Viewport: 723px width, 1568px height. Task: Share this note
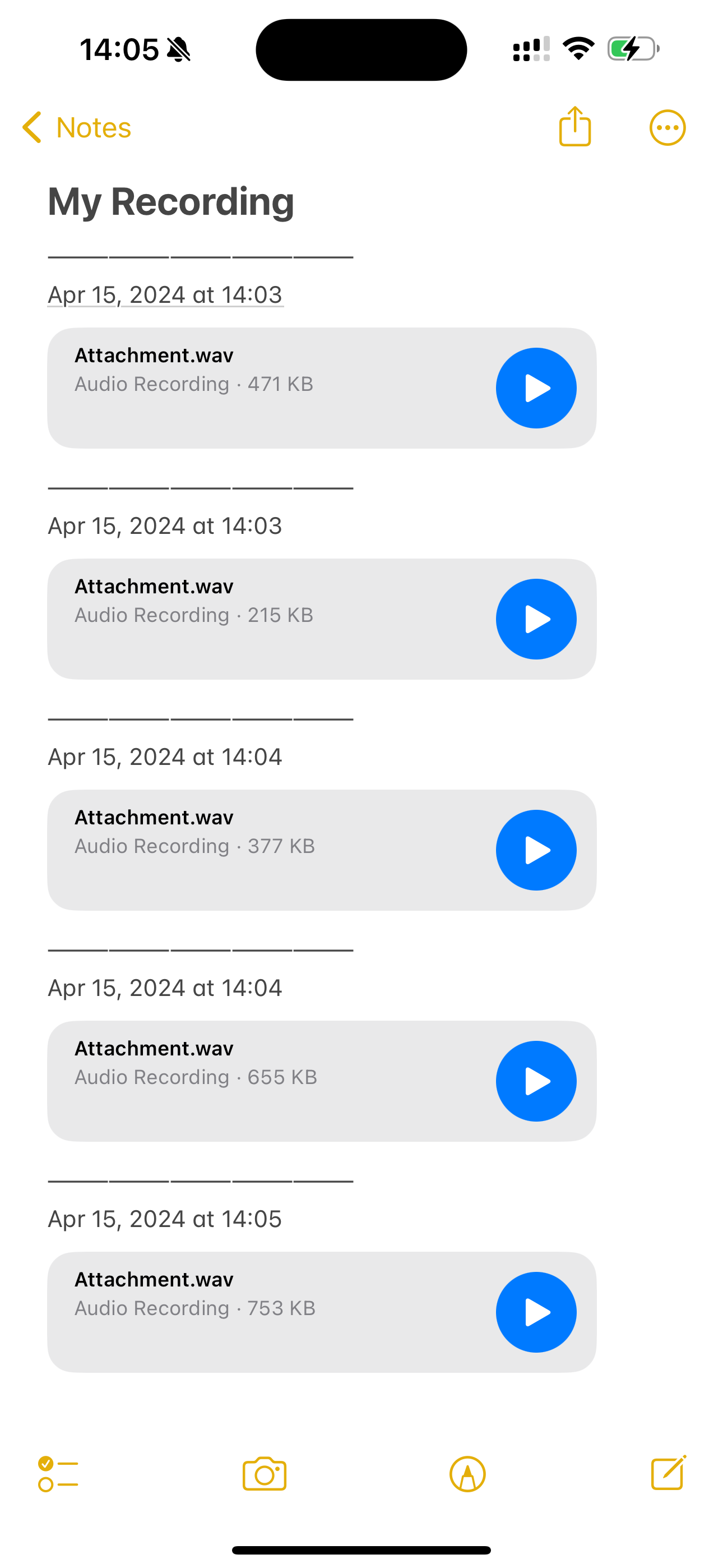point(574,127)
